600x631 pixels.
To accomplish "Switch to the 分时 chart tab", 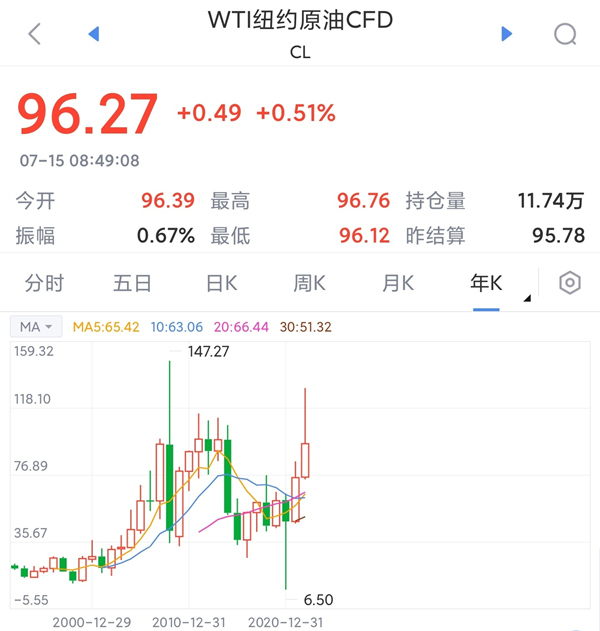I will click(x=44, y=283).
